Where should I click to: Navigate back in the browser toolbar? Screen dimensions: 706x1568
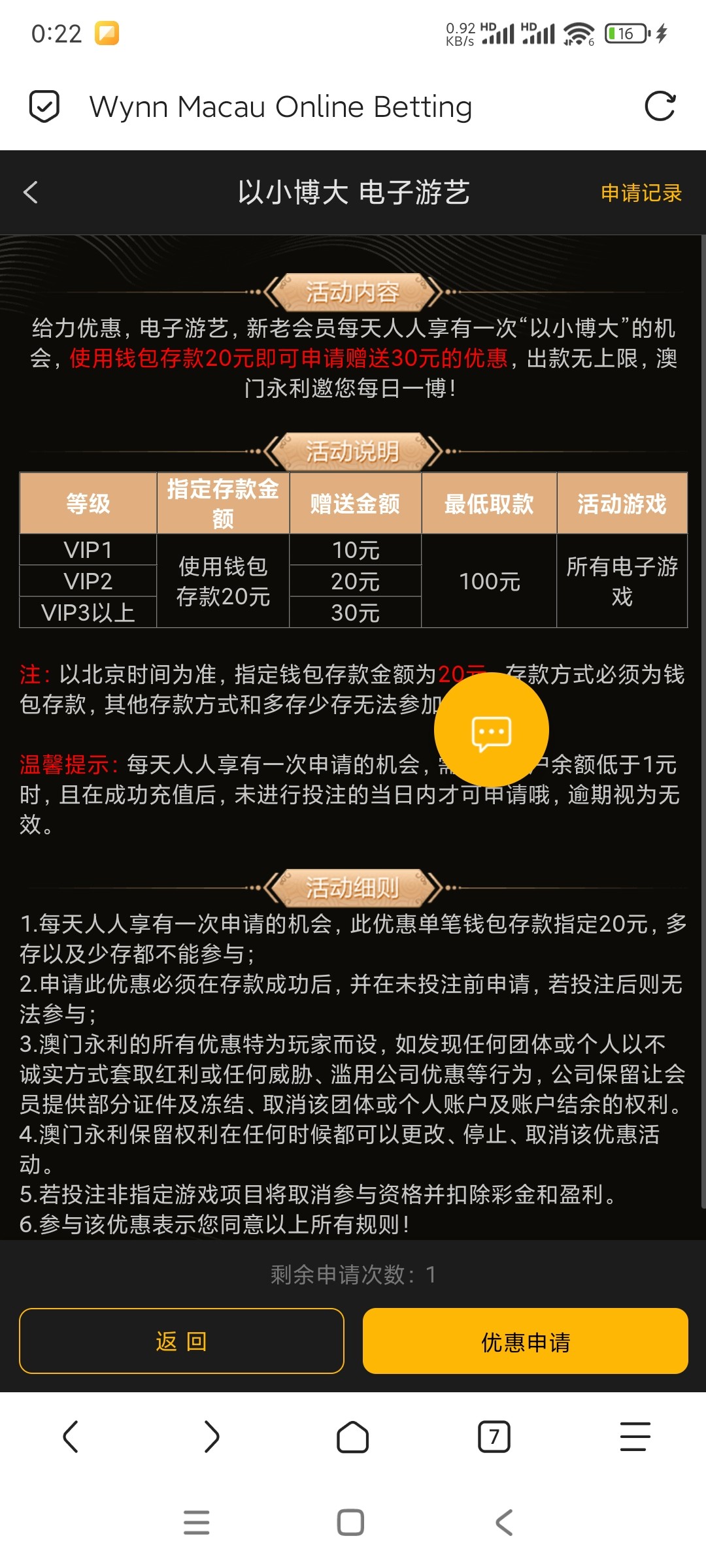coord(71,1437)
